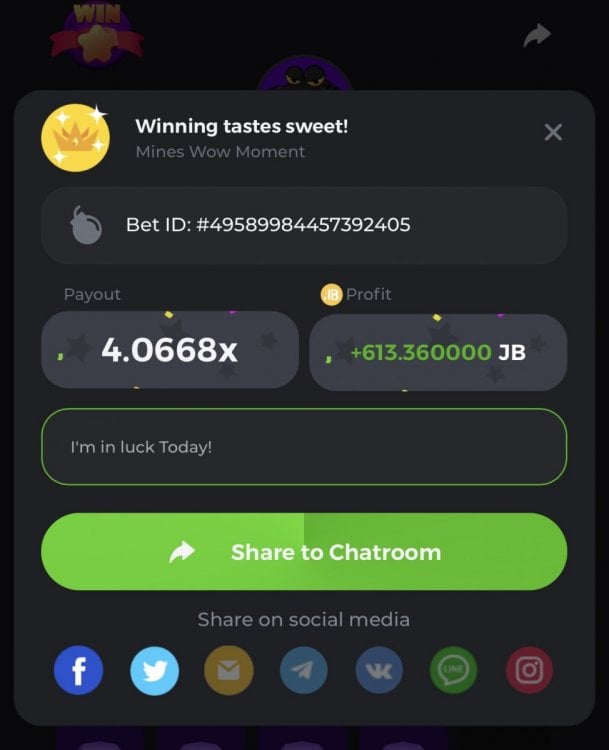Close the Winning tastes sweet dialog
Viewport: 609px width, 750px height.
(x=553, y=132)
